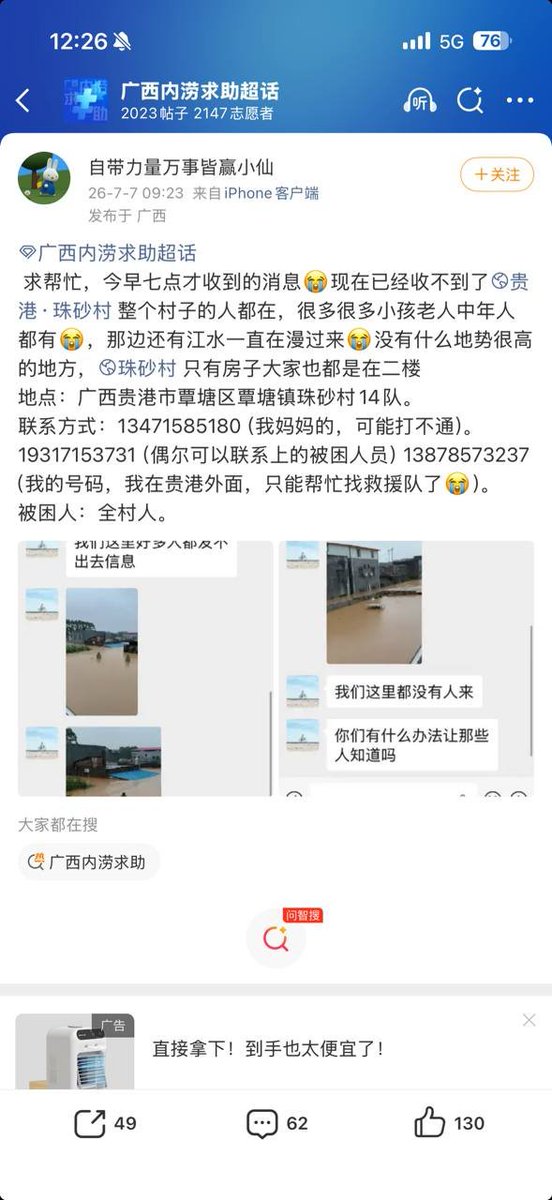
Task: Like the post with the thumbs-up icon
Action: [x=449, y=1123]
